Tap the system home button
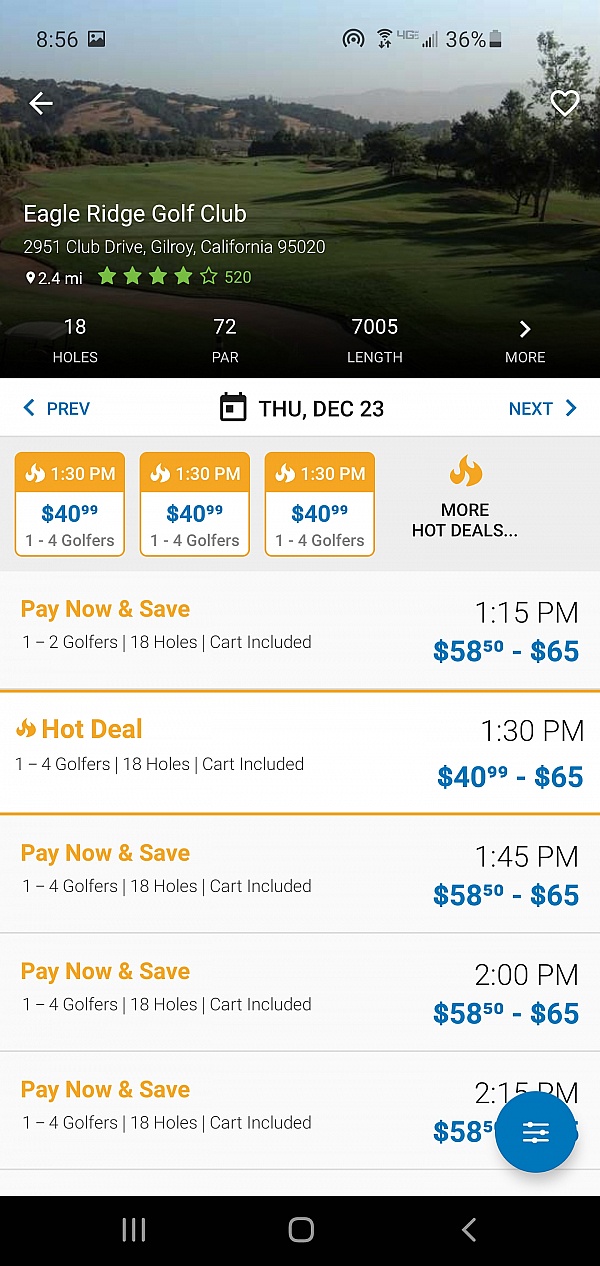The height and width of the screenshot is (1266, 600). click(300, 1230)
